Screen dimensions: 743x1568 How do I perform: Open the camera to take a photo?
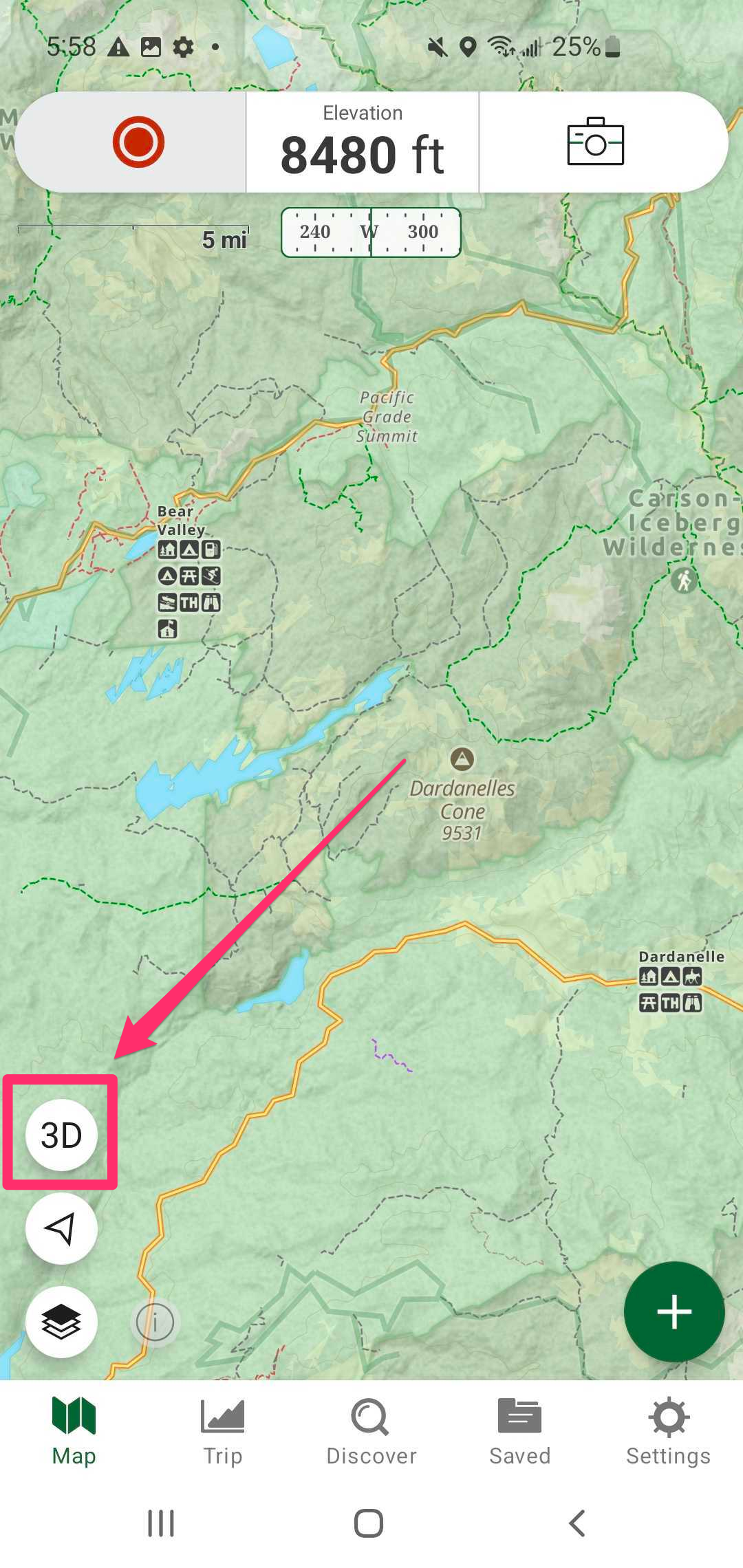[596, 142]
